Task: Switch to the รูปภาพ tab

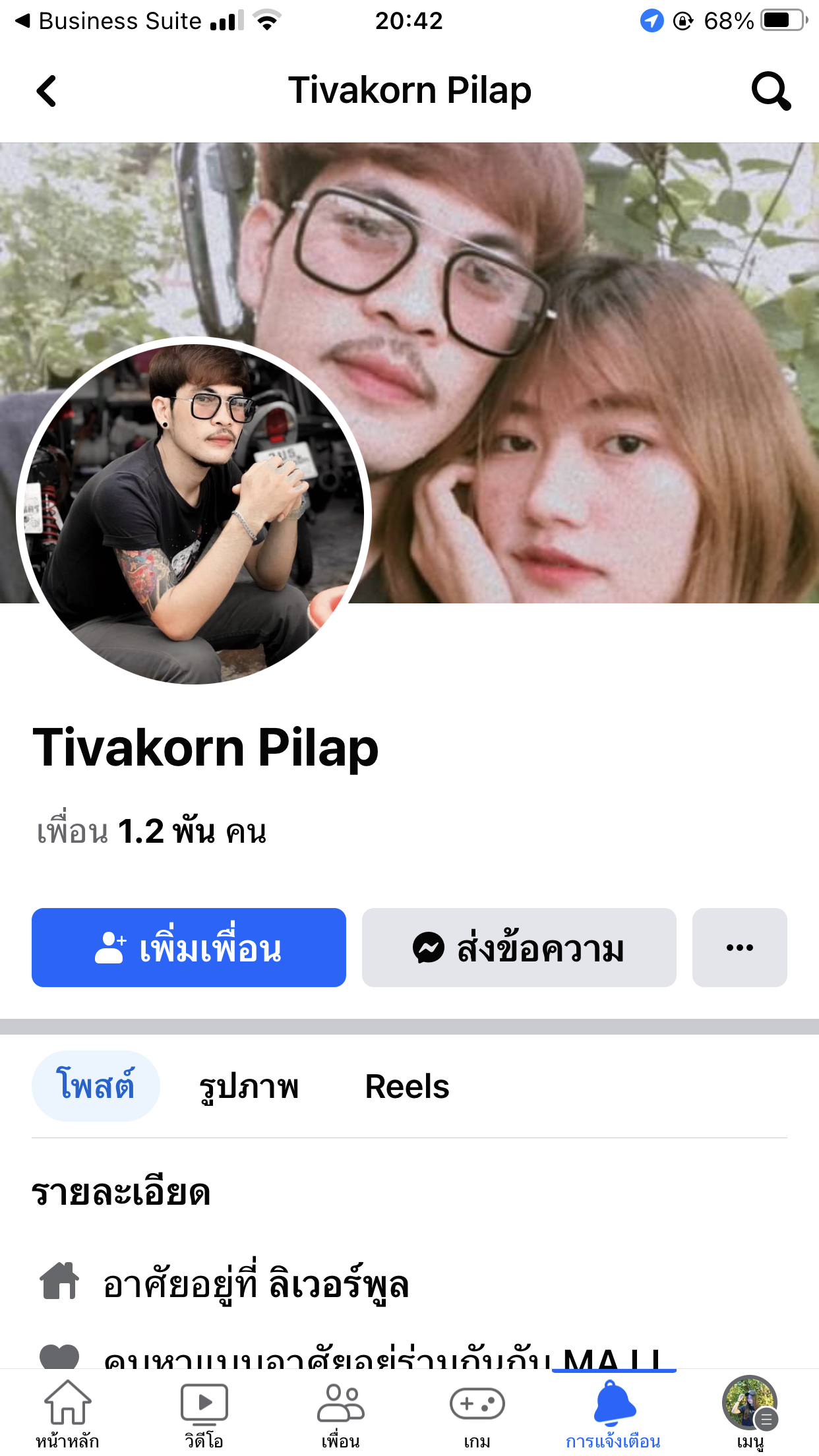Action: [x=249, y=1087]
